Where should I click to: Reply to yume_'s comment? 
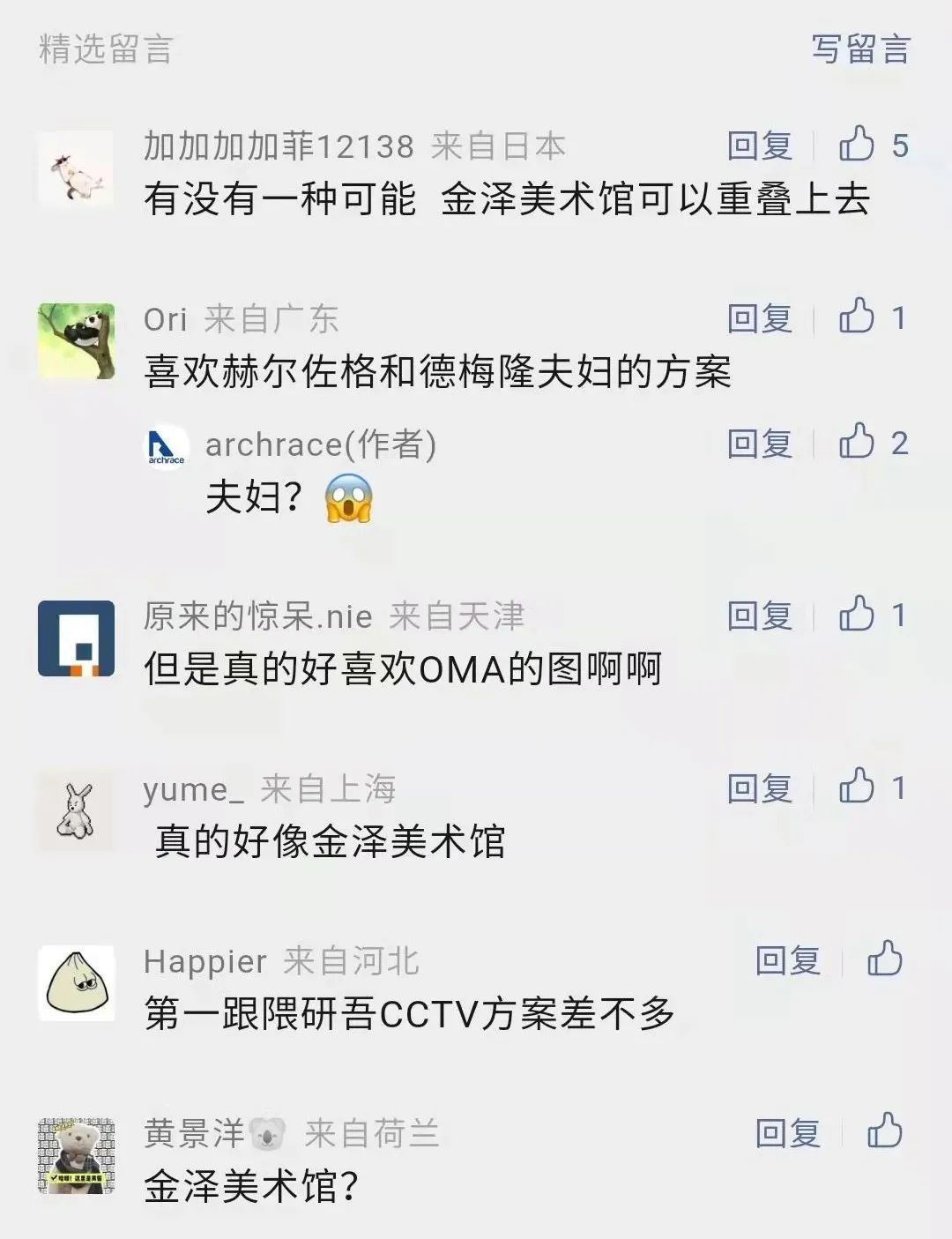[759, 788]
